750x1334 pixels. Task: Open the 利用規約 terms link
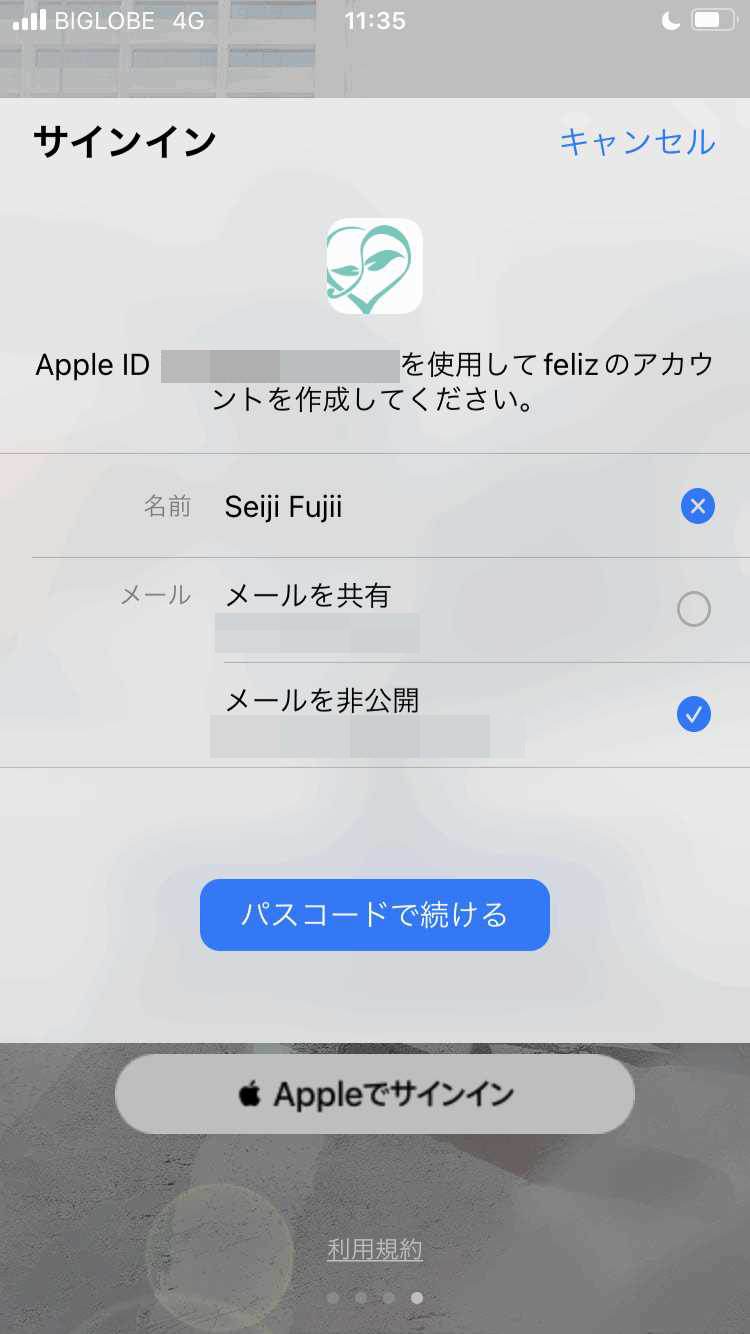(374, 1249)
